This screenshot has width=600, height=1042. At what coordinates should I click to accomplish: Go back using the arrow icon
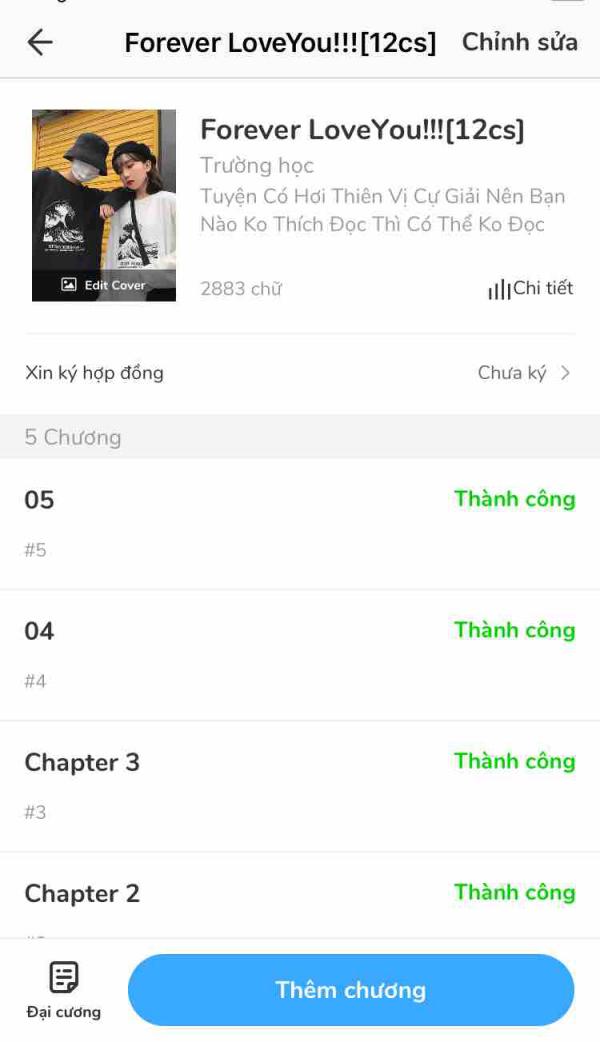pos(40,43)
